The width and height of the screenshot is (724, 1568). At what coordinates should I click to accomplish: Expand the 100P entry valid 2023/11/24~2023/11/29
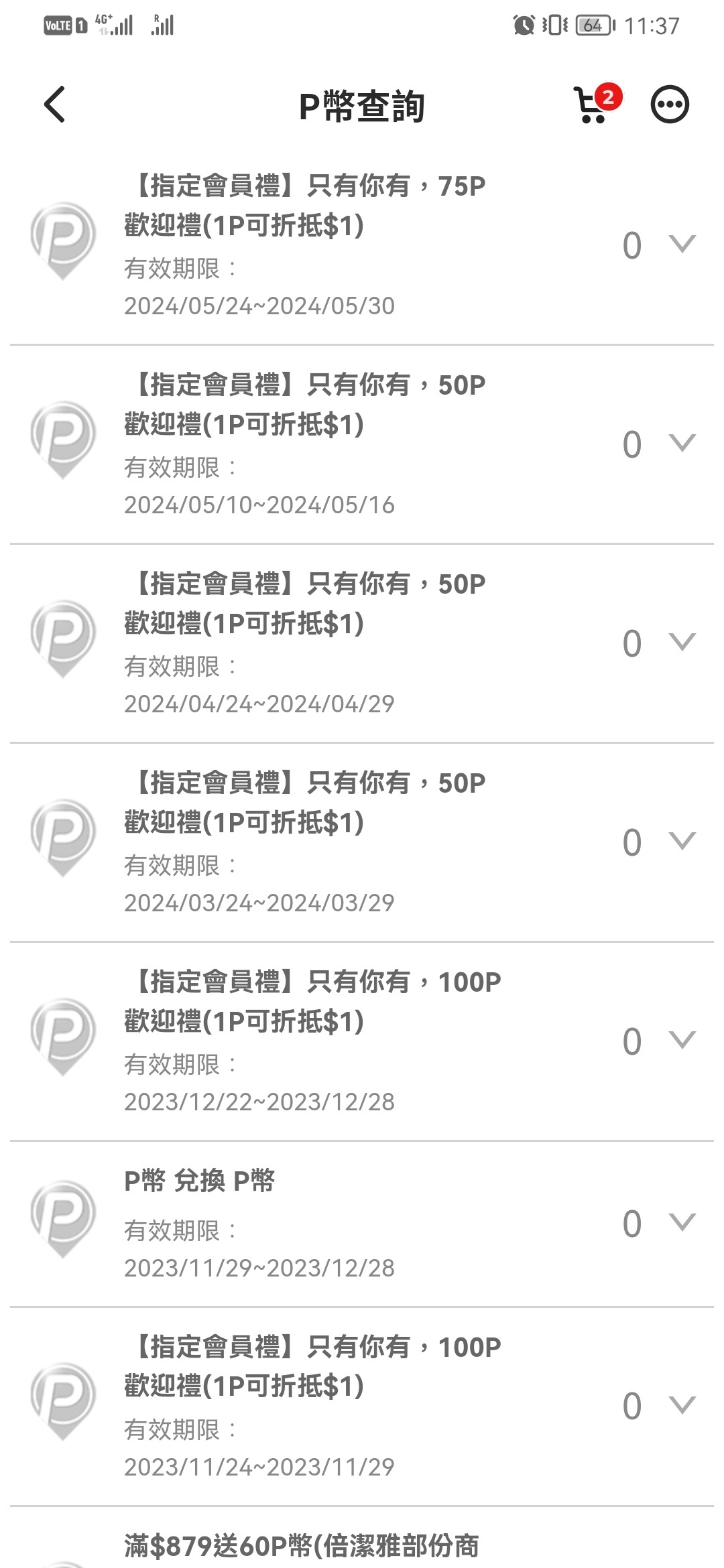tap(682, 1404)
